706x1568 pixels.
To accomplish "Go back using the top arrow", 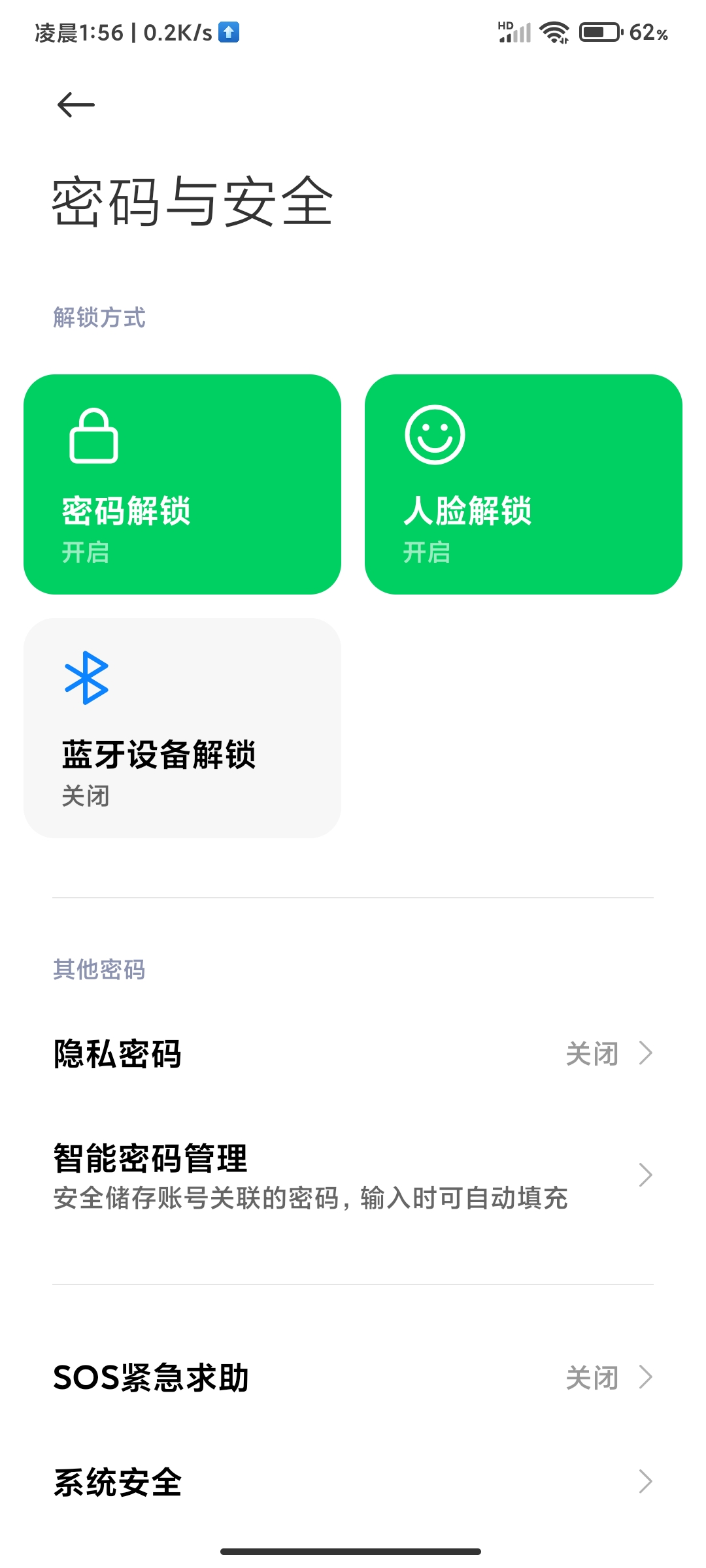I will [76, 105].
